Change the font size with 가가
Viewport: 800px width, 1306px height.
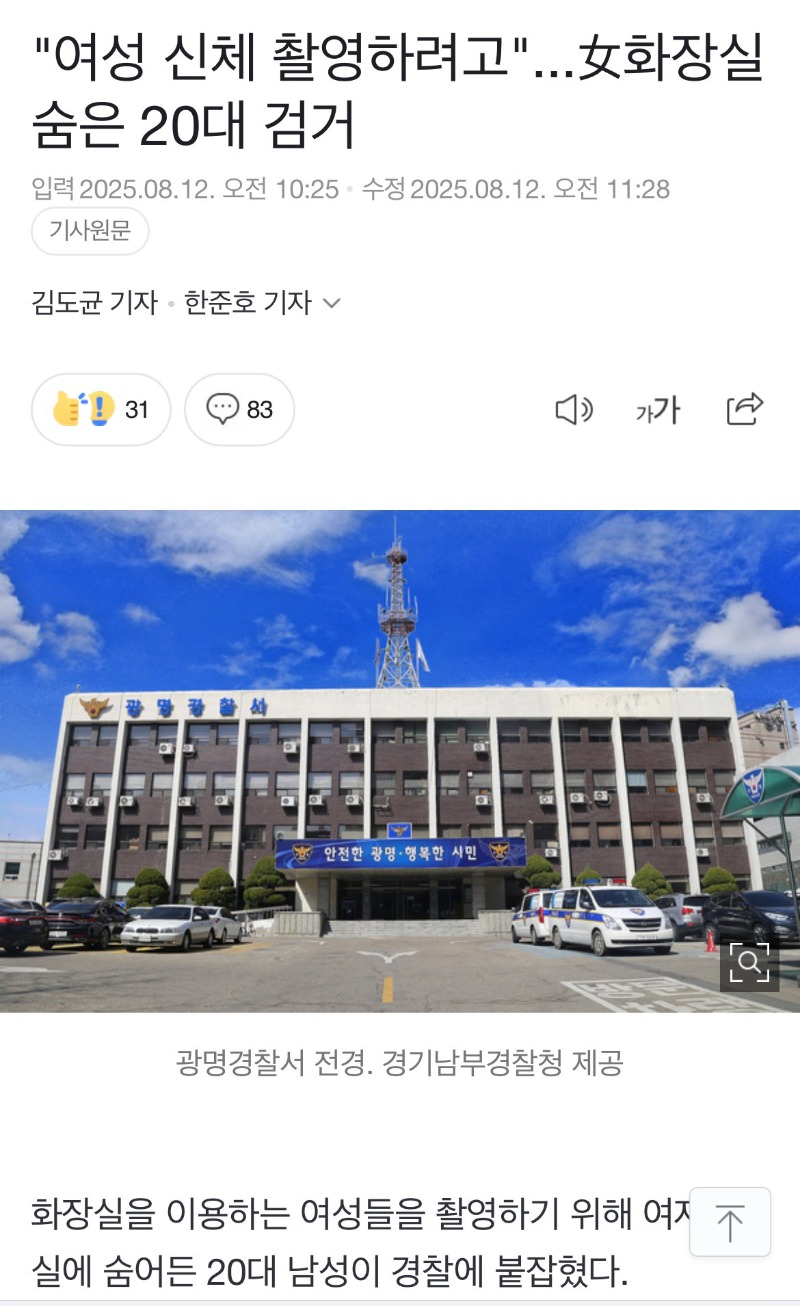657,409
